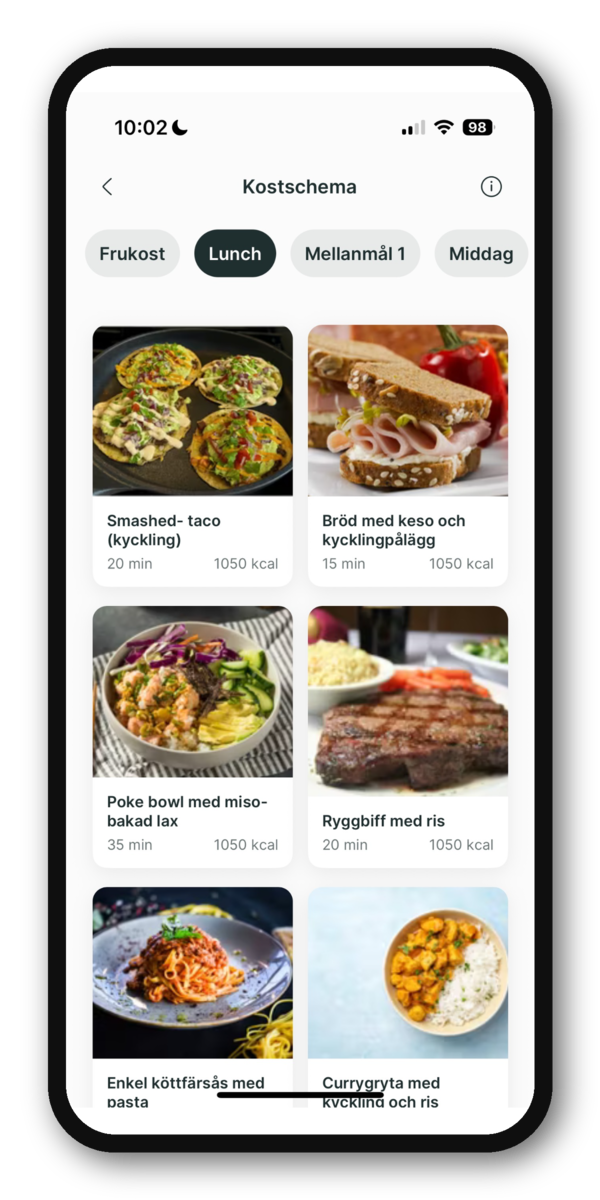Switch to Mellanmål 1
The image size is (600, 1200).
[355, 254]
